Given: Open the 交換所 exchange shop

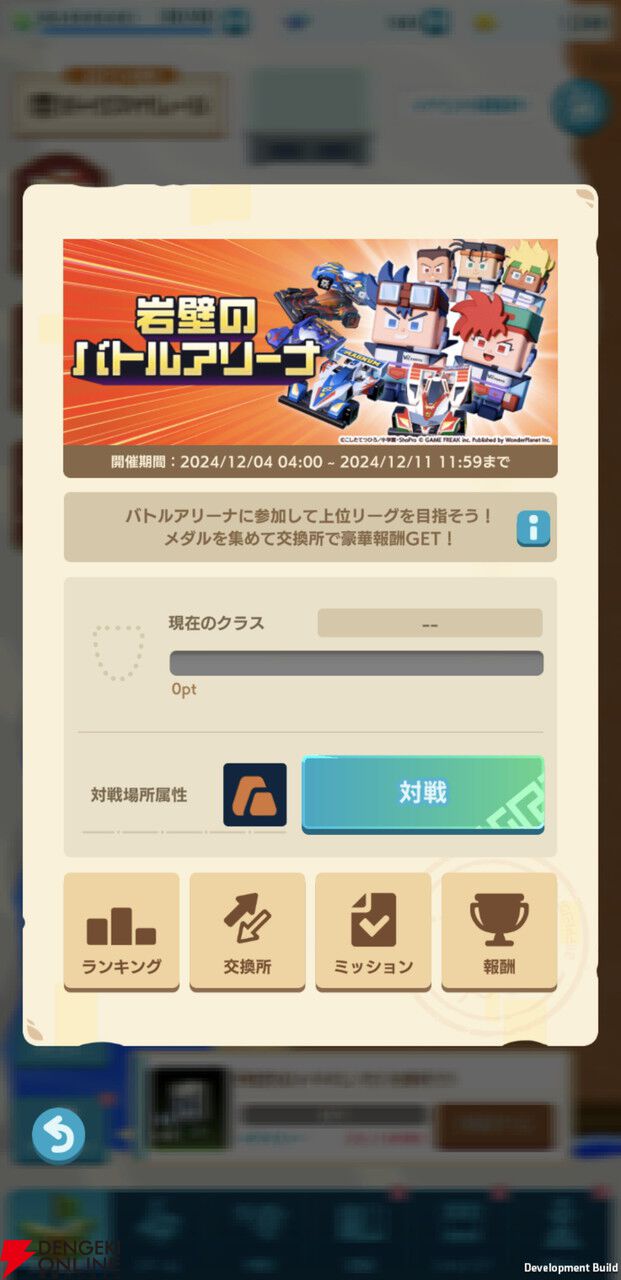Looking at the screenshot, I should tap(247, 932).
